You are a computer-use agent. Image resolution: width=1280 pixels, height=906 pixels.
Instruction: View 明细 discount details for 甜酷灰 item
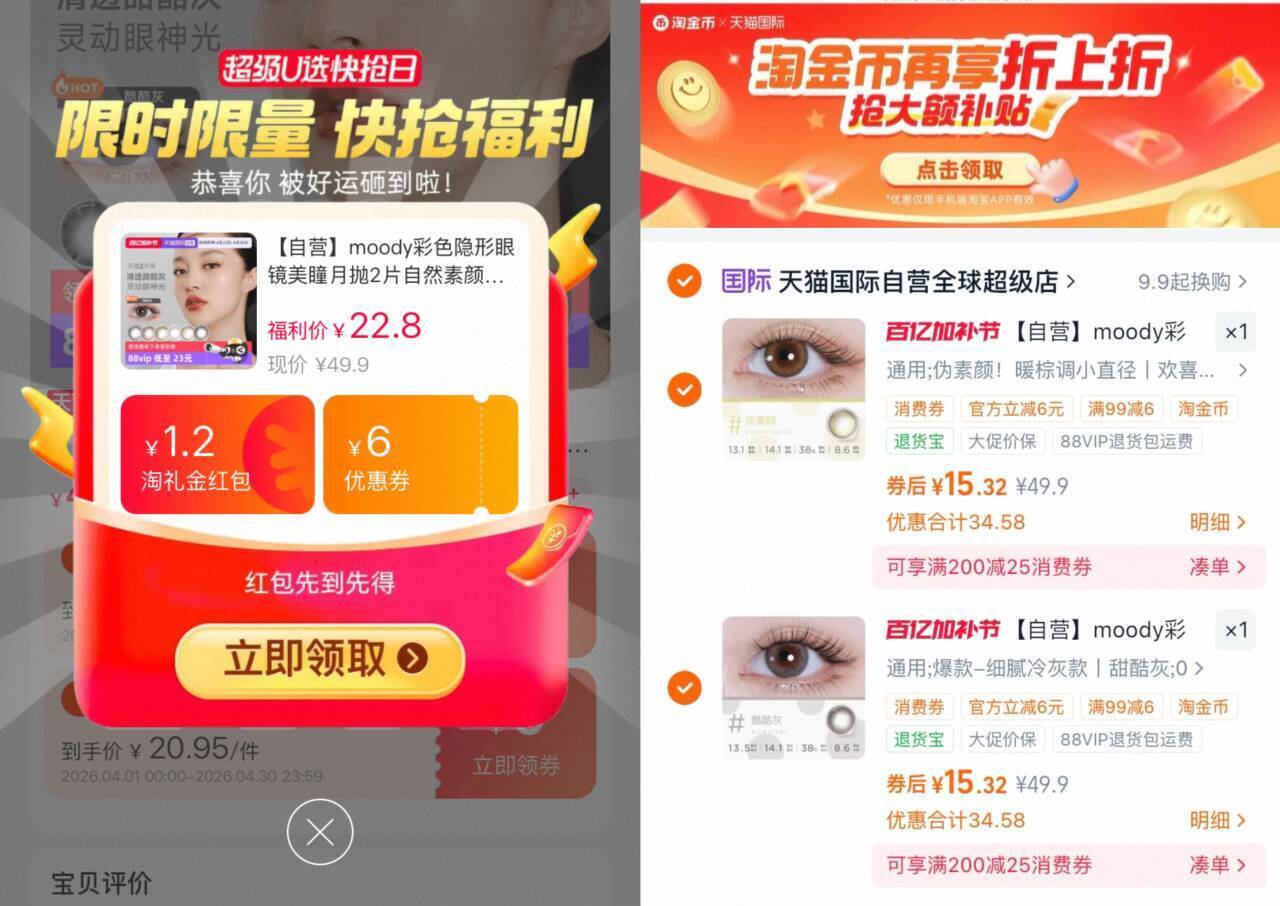point(1218,820)
